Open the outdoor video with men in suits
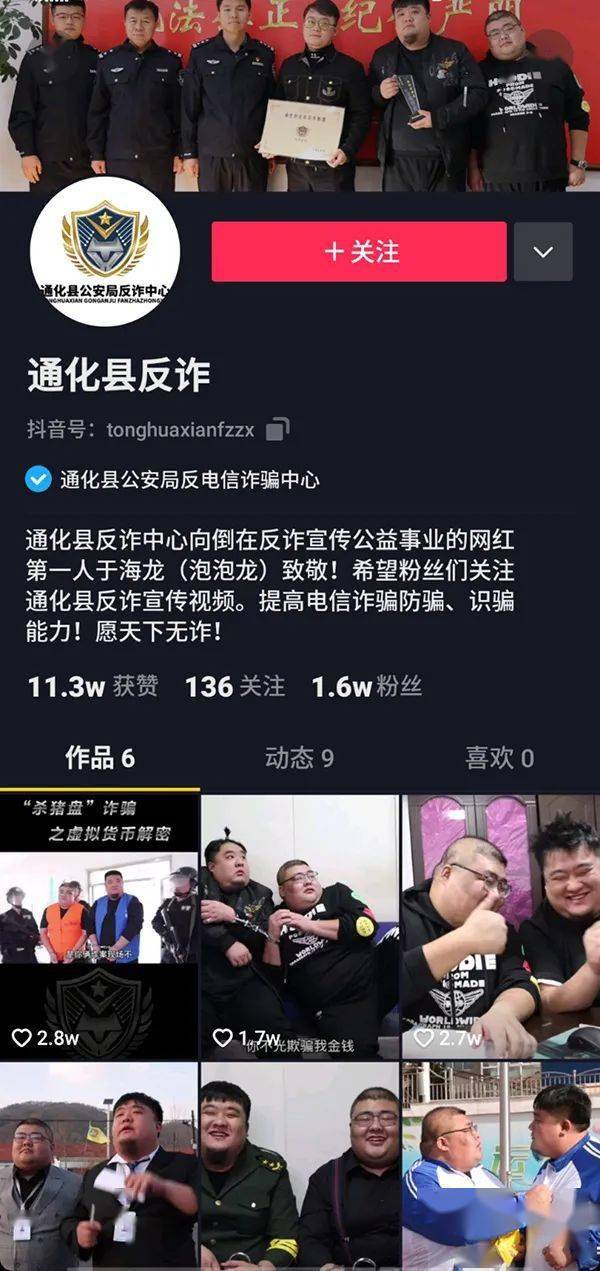This screenshot has width=600, height=1271. [99, 1165]
